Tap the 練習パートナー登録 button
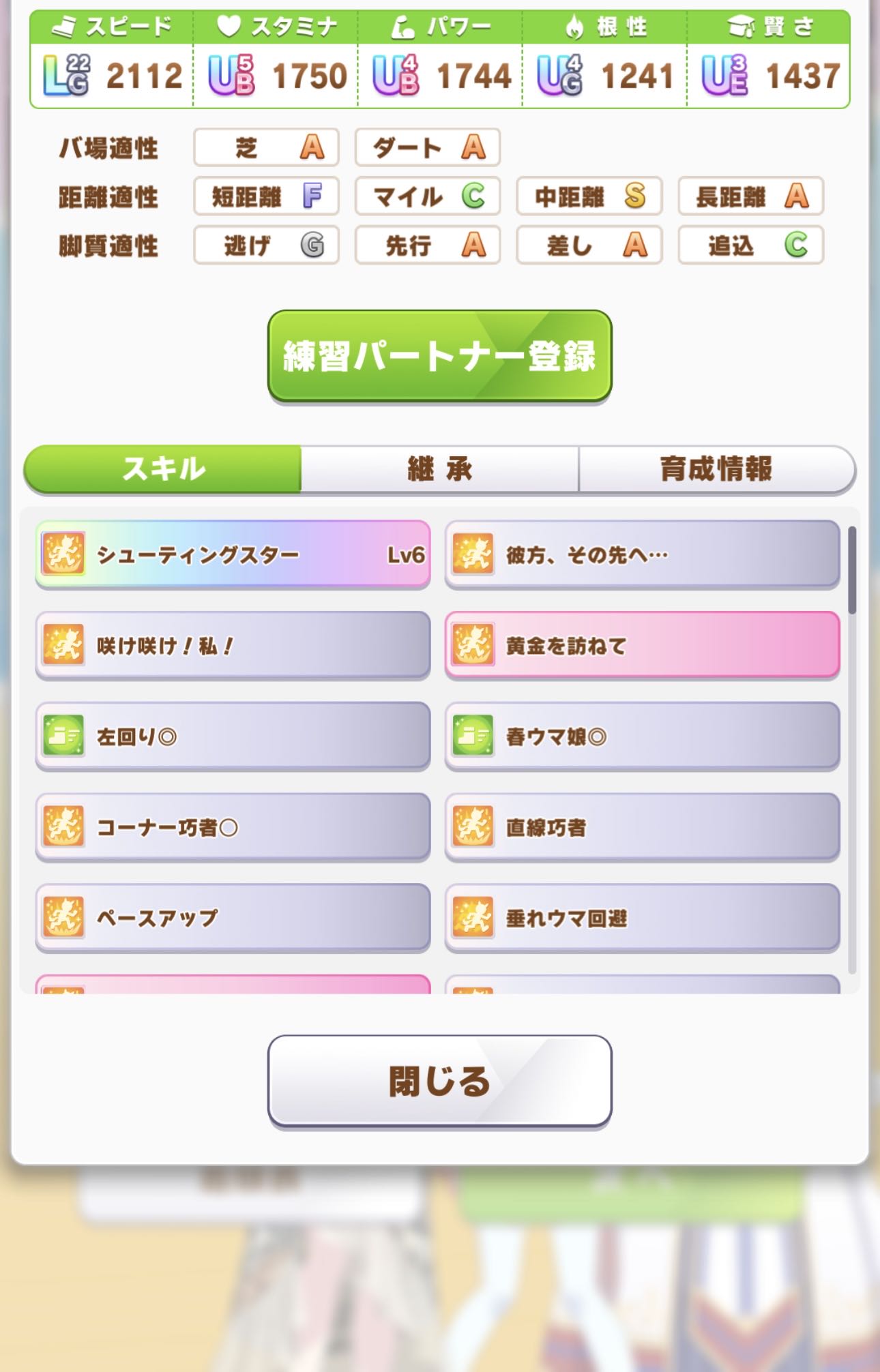The height and width of the screenshot is (1372, 880). (x=439, y=355)
